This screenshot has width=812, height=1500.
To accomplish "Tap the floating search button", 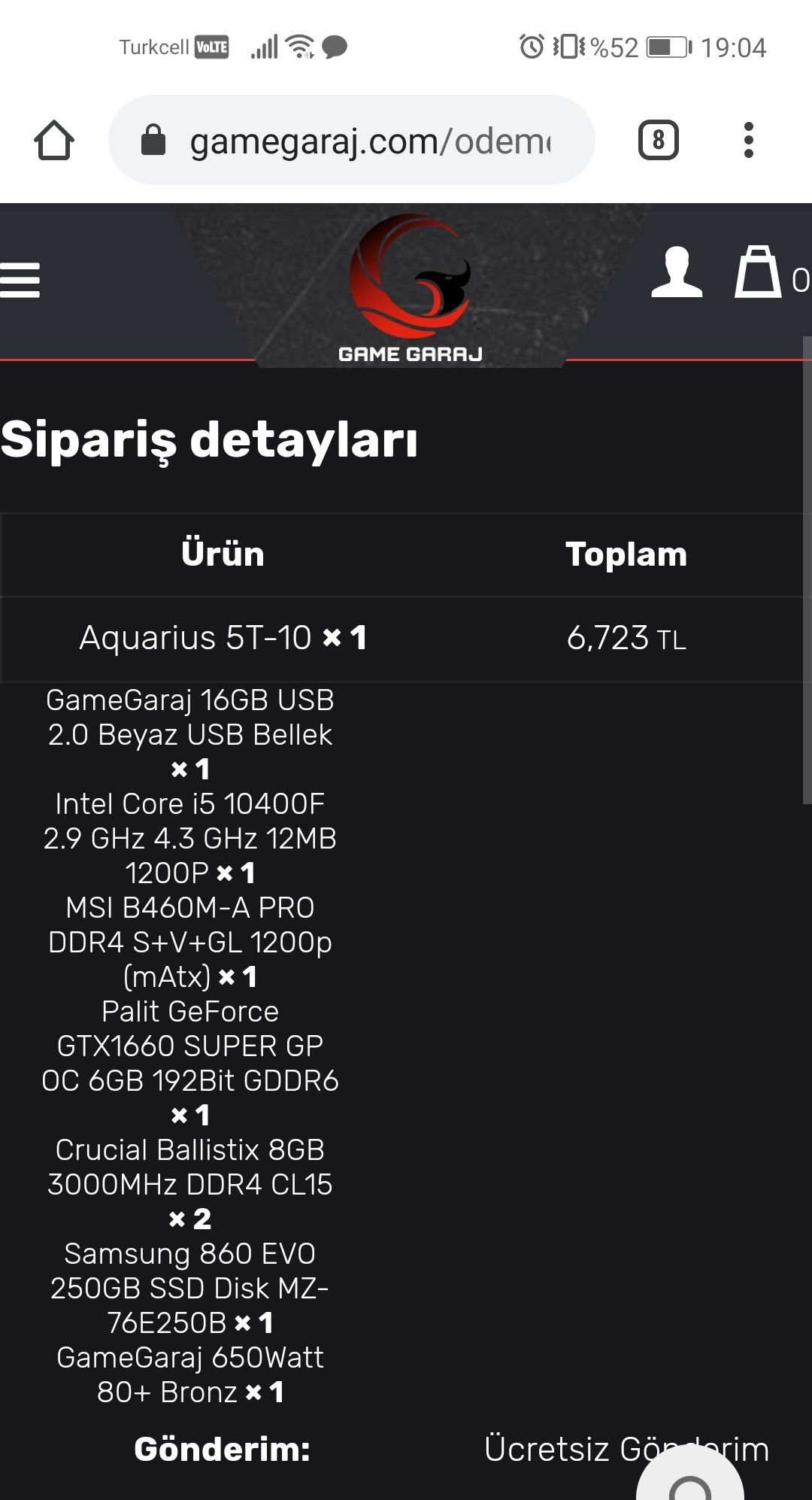I will pos(690,1474).
